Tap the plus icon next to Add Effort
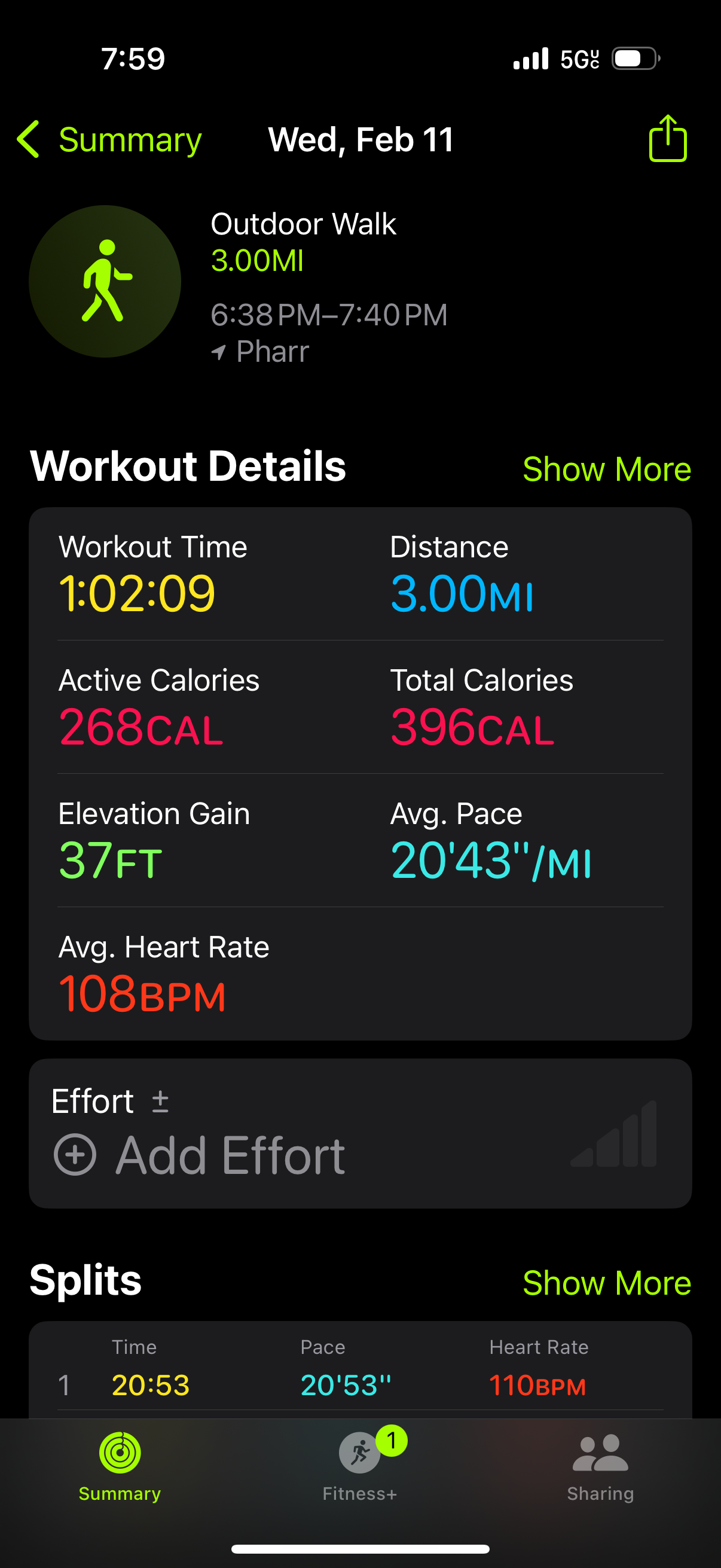Image resolution: width=721 pixels, height=1568 pixels. 75,1155
